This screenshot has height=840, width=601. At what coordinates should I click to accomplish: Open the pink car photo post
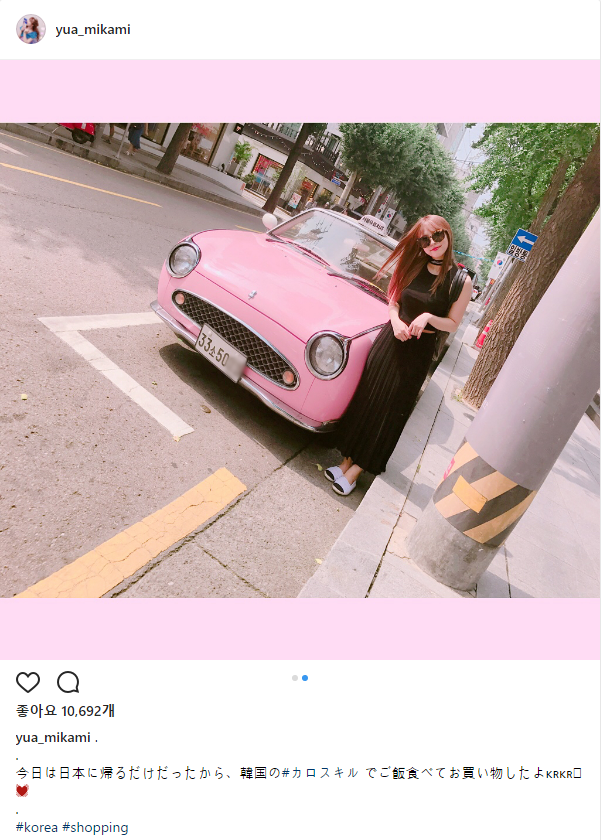pos(300,360)
